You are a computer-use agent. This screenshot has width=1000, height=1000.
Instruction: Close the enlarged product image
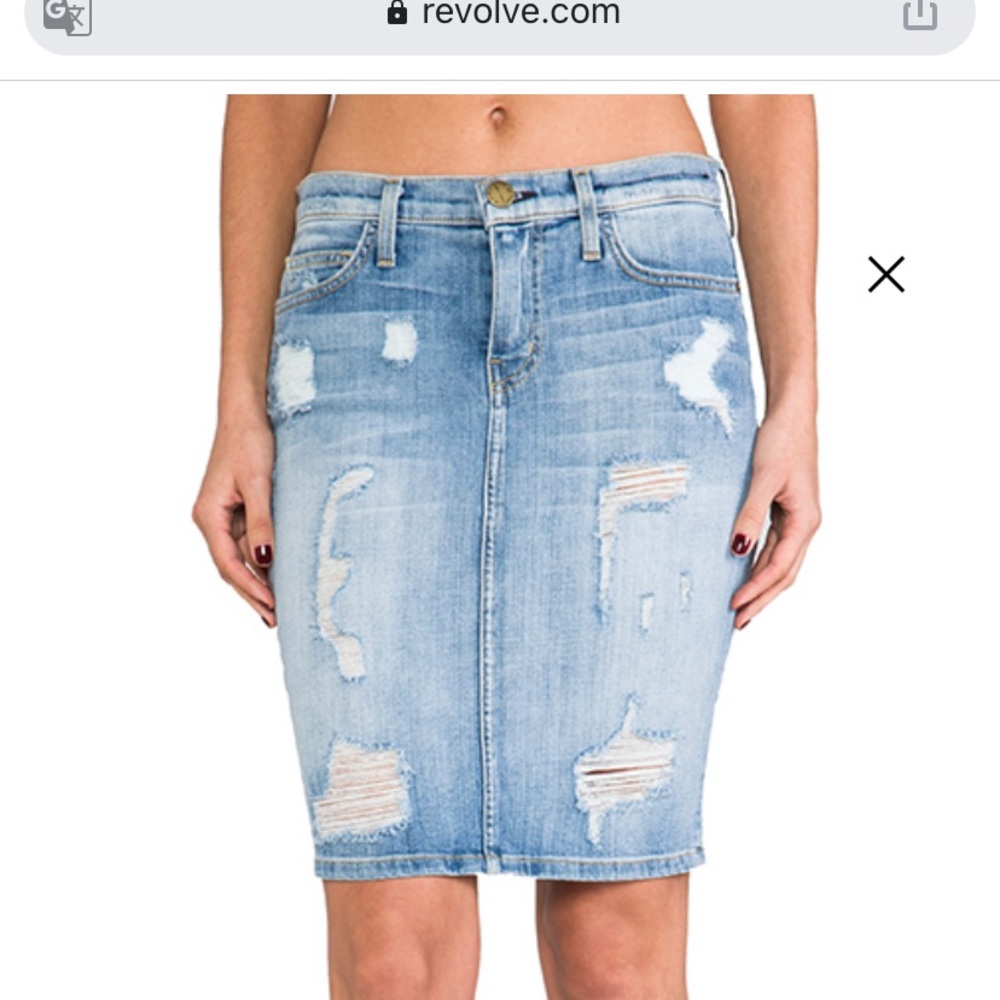click(886, 274)
